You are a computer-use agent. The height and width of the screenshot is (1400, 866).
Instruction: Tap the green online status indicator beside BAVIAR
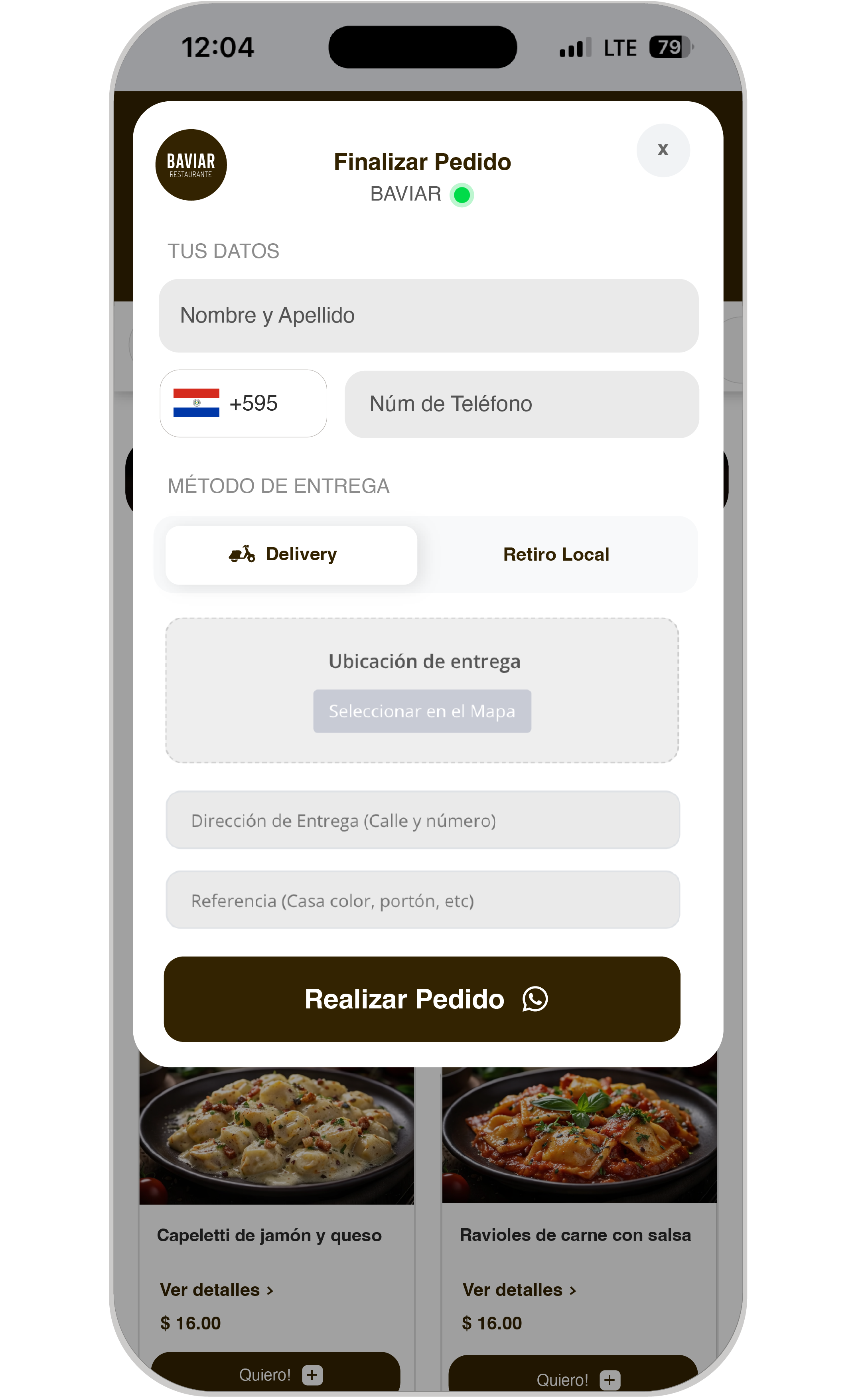point(462,195)
